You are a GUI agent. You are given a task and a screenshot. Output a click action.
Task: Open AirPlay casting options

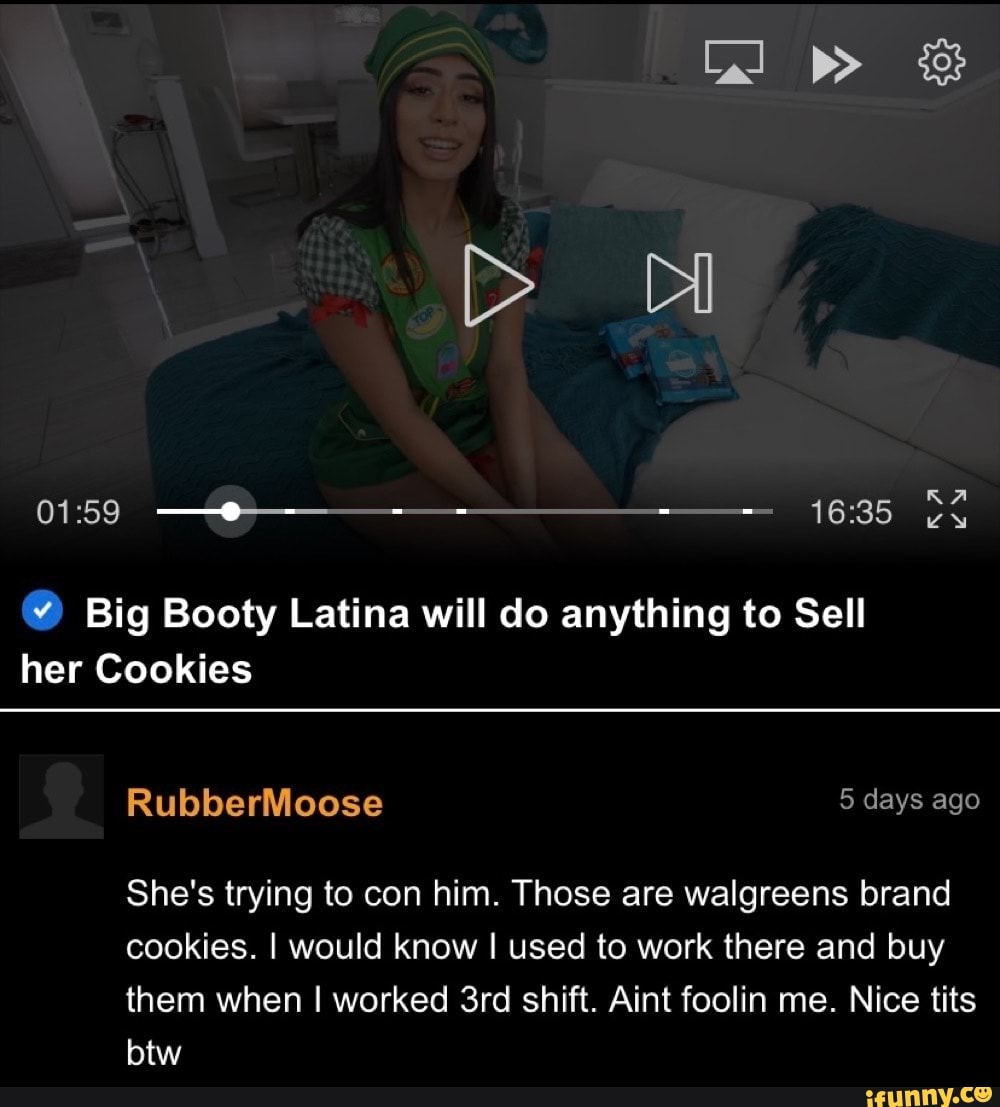[x=734, y=65]
